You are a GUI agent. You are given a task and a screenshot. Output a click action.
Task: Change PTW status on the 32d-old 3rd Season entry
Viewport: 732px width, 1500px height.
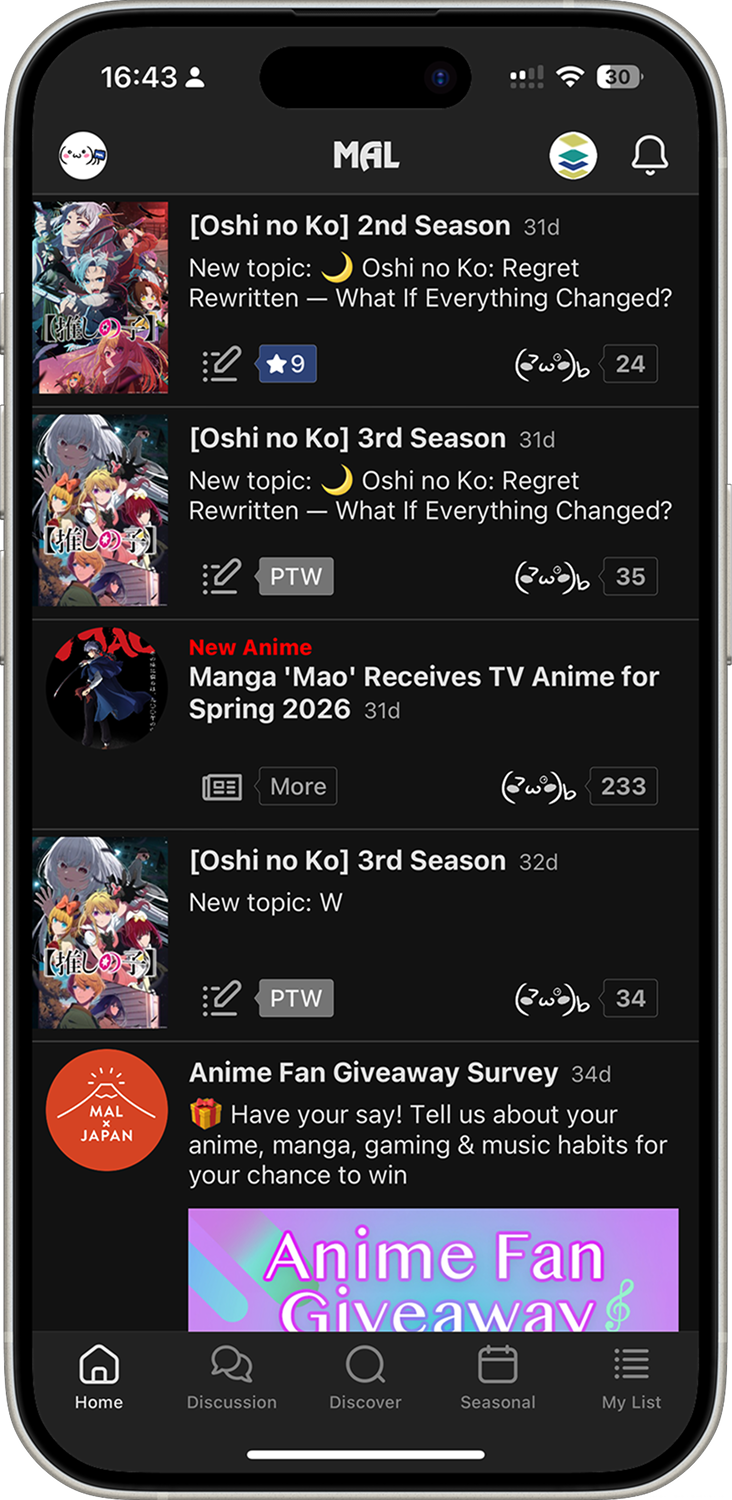click(295, 998)
